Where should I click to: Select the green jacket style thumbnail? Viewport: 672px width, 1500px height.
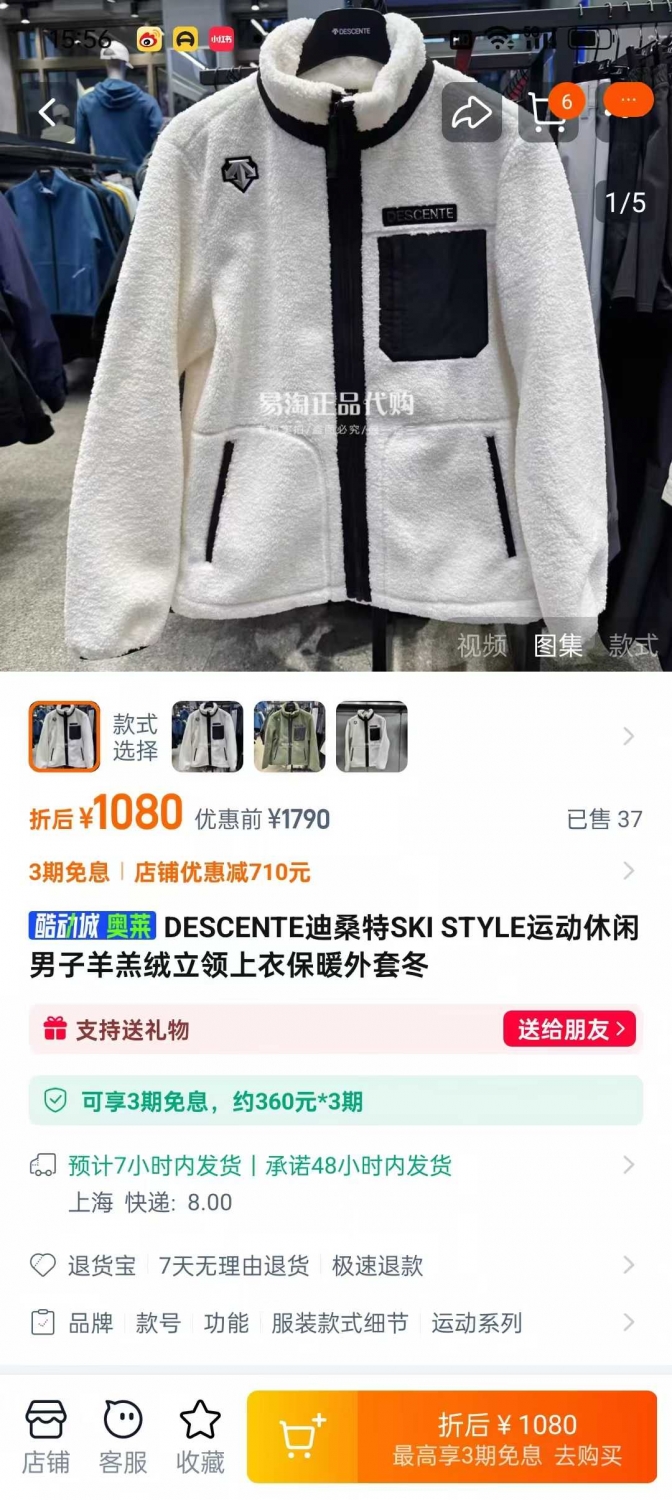[x=290, y=736]
